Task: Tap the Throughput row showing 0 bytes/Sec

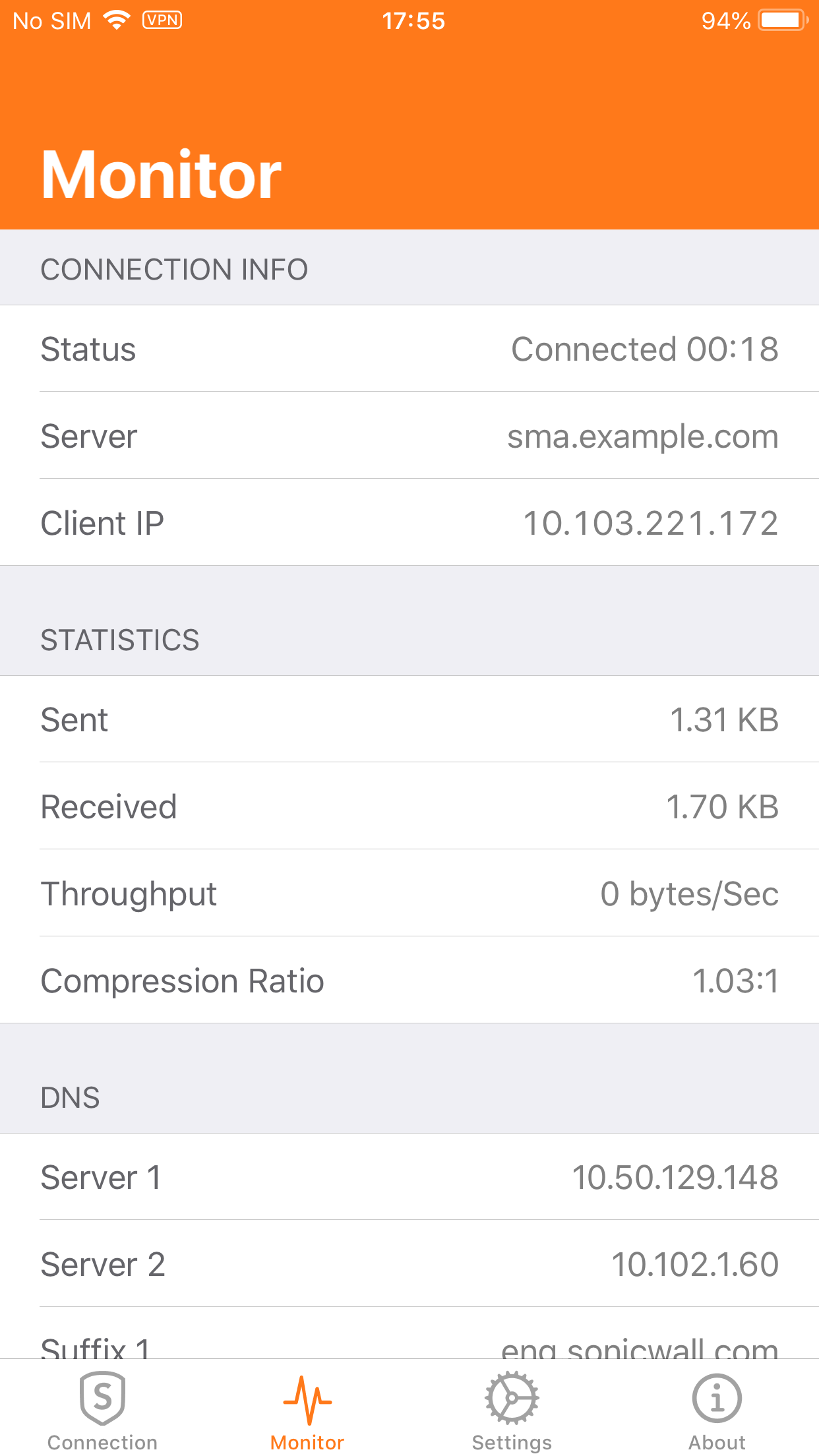Action: click(x=409, y=894)
